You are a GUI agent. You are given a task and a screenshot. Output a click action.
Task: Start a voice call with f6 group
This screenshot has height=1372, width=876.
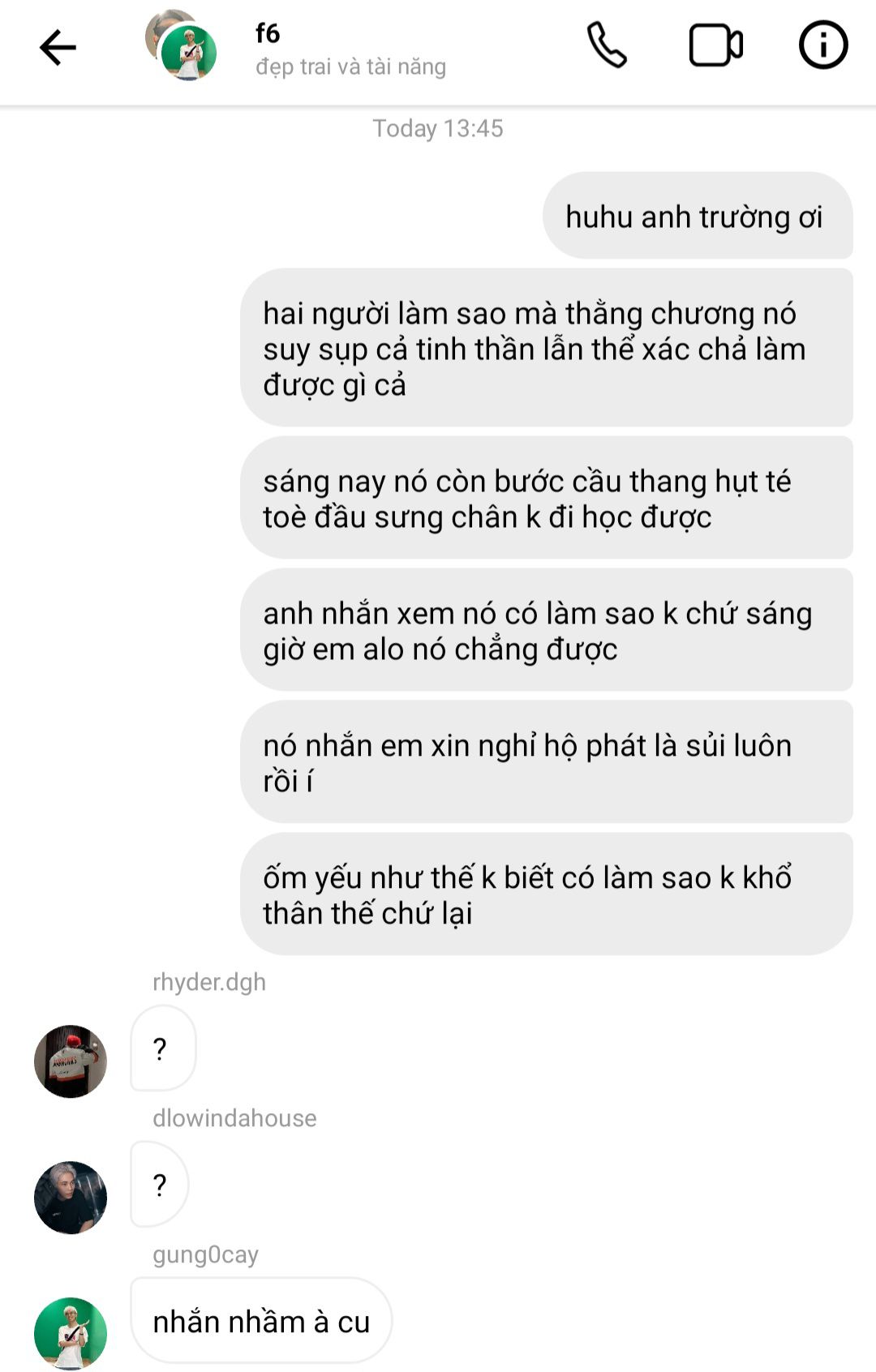pyautogui.click(x=607, y=45)
